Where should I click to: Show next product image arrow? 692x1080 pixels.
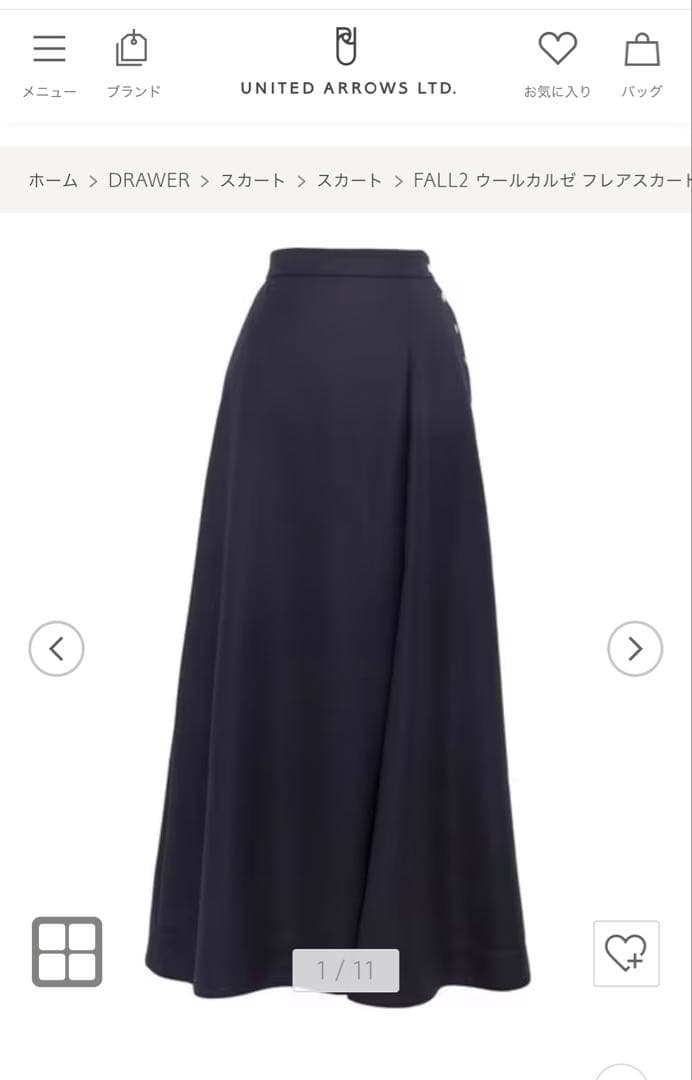(x=635, y=649)
